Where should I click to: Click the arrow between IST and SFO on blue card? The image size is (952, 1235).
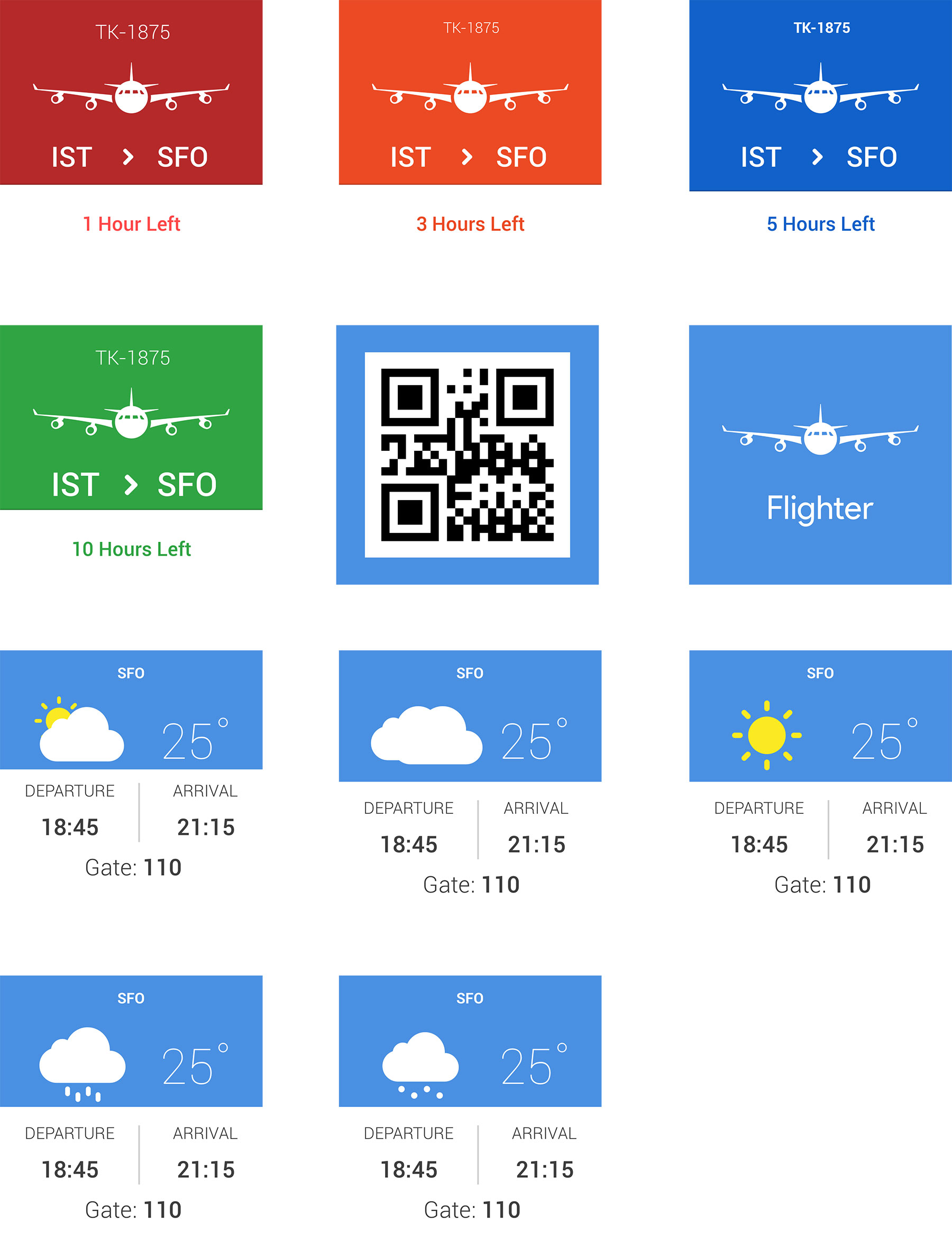pyautogui.click(x=818, y=158)
